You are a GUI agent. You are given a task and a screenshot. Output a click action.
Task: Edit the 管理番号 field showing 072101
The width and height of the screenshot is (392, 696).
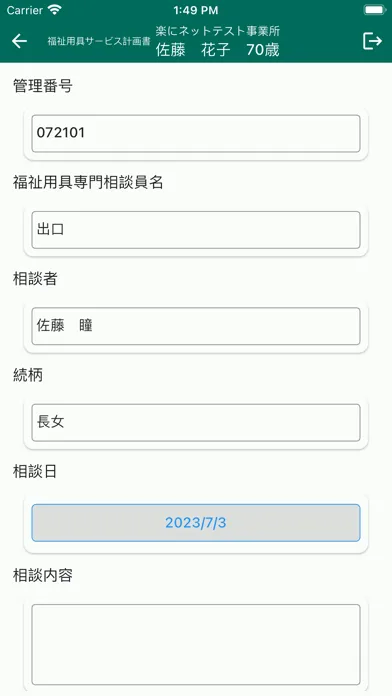tap(196, 134)
